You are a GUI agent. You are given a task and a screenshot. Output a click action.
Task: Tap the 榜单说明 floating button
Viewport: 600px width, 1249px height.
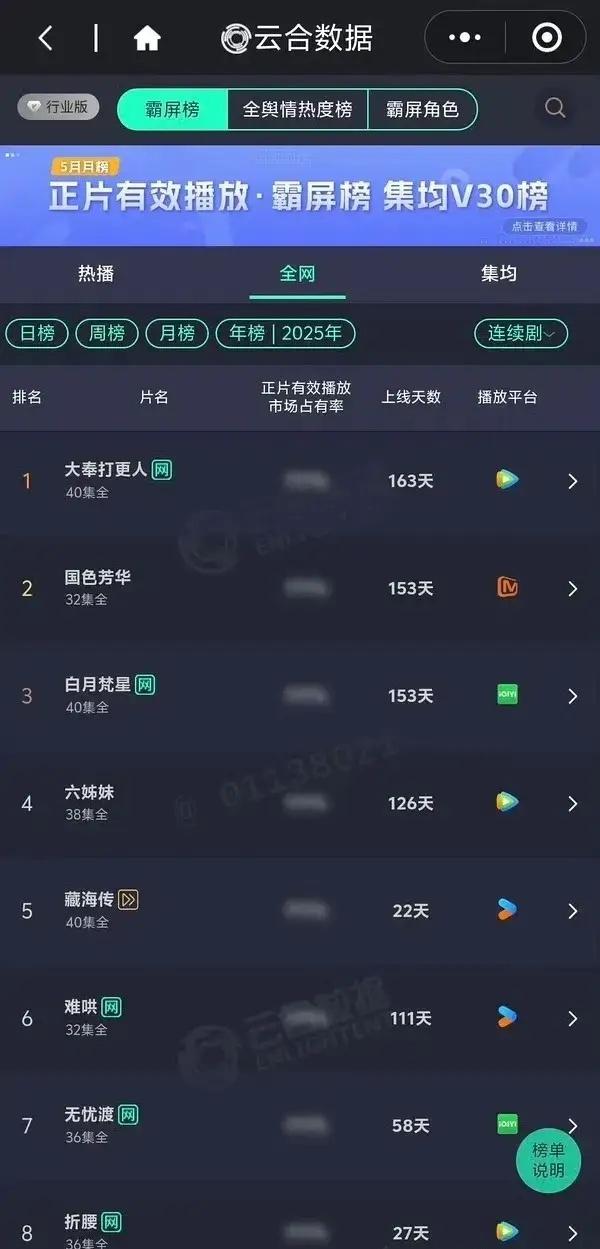point(548,1160)
